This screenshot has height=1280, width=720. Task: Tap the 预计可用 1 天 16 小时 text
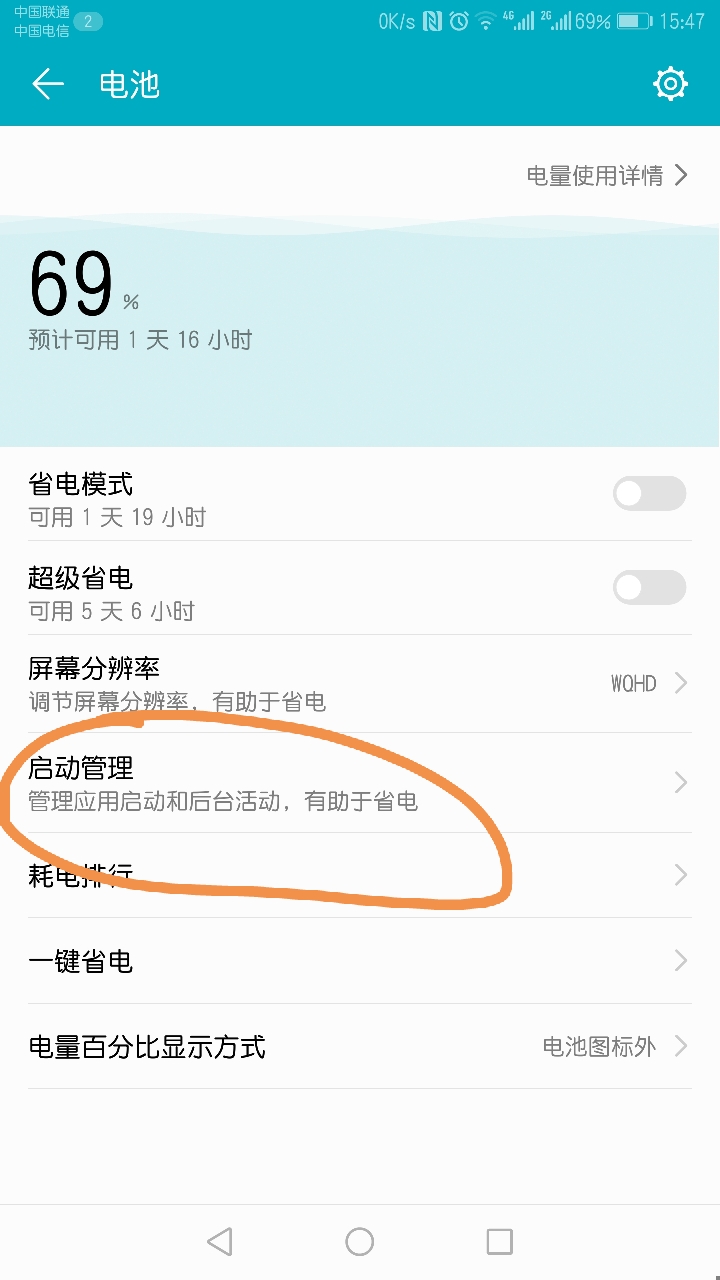138,340
